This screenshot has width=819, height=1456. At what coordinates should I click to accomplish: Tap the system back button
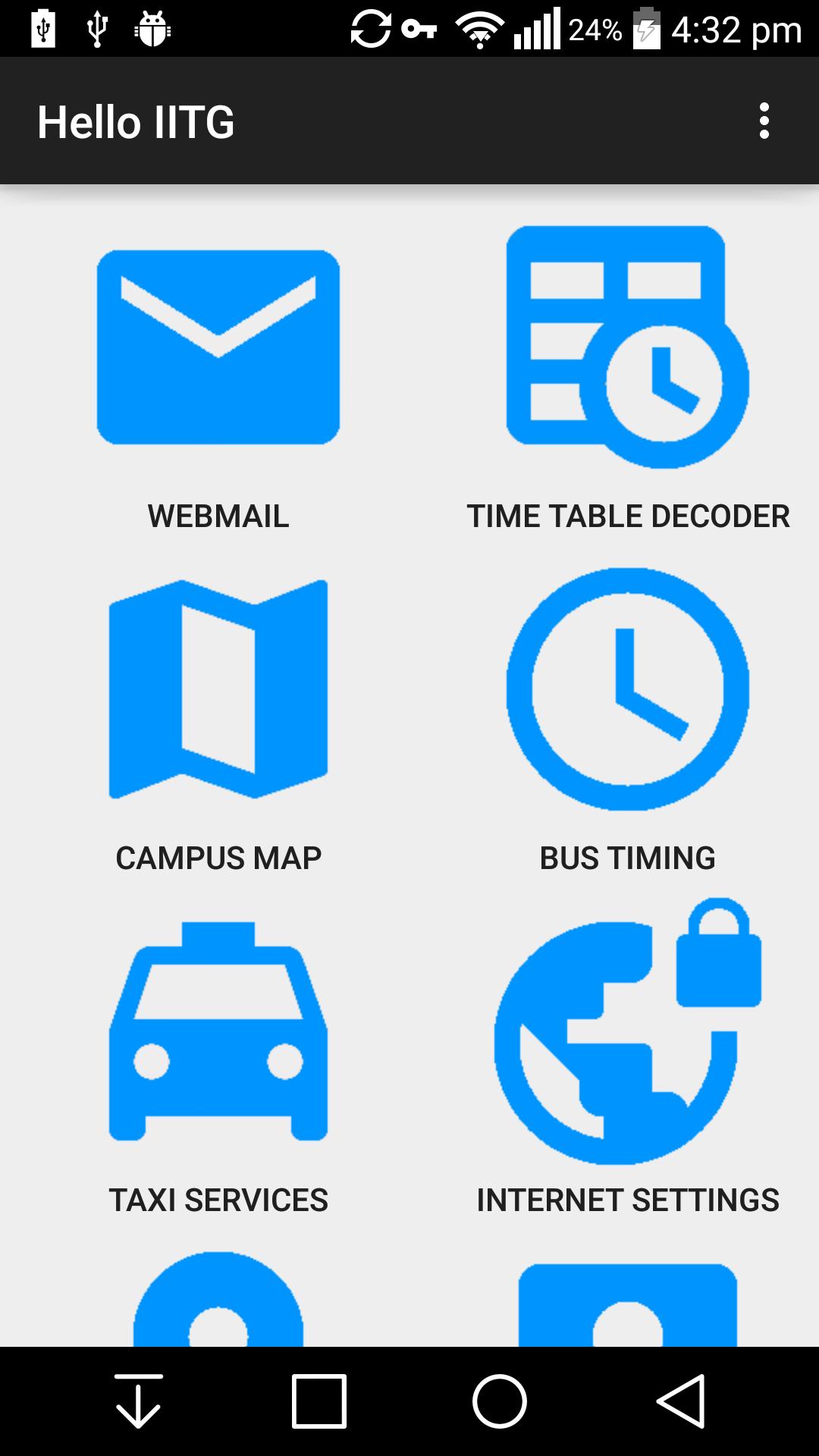pyautogui.click(x=681, y=1401)
